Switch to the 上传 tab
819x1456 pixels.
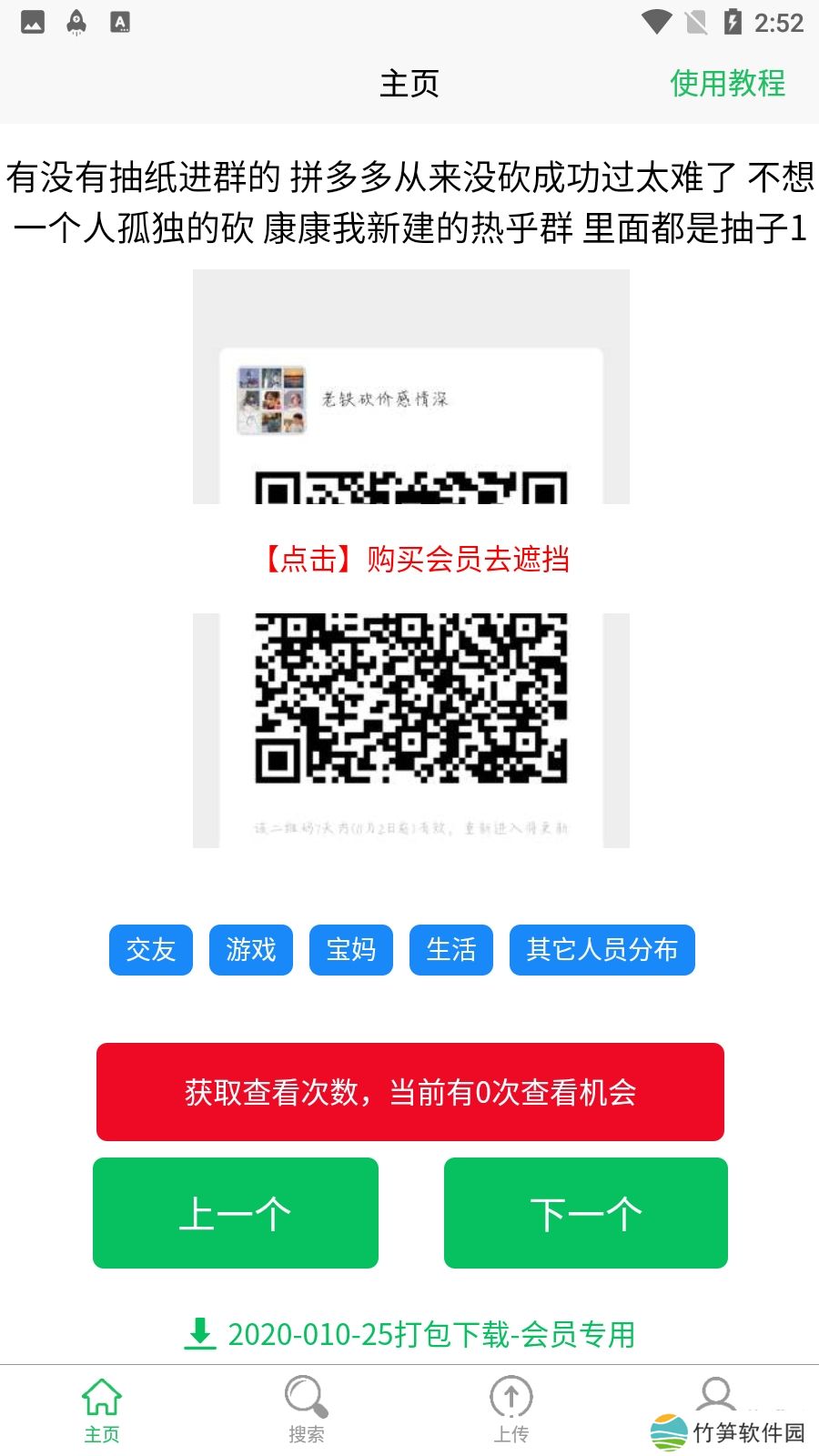511,1410
